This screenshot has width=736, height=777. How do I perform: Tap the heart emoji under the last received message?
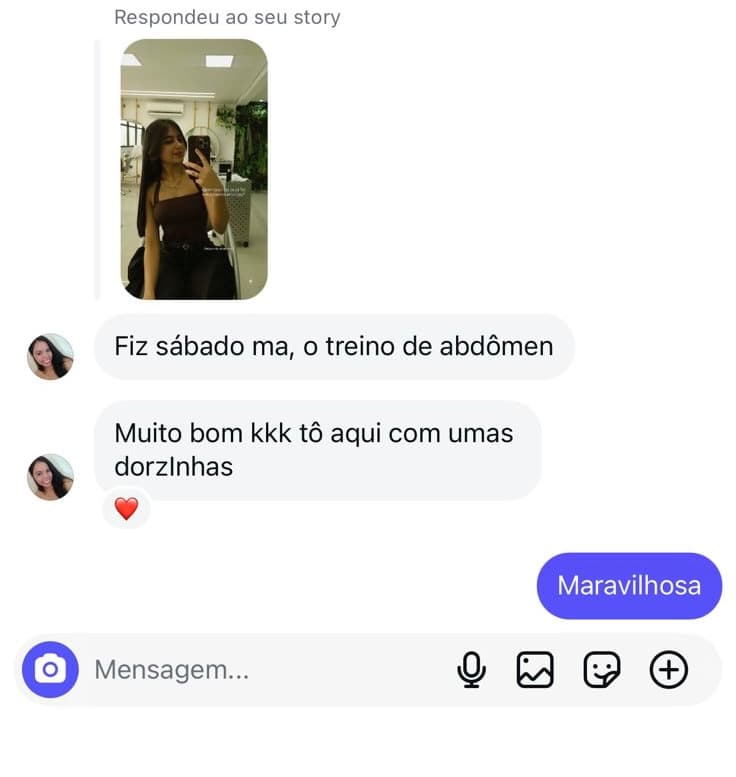coord(126,509)
